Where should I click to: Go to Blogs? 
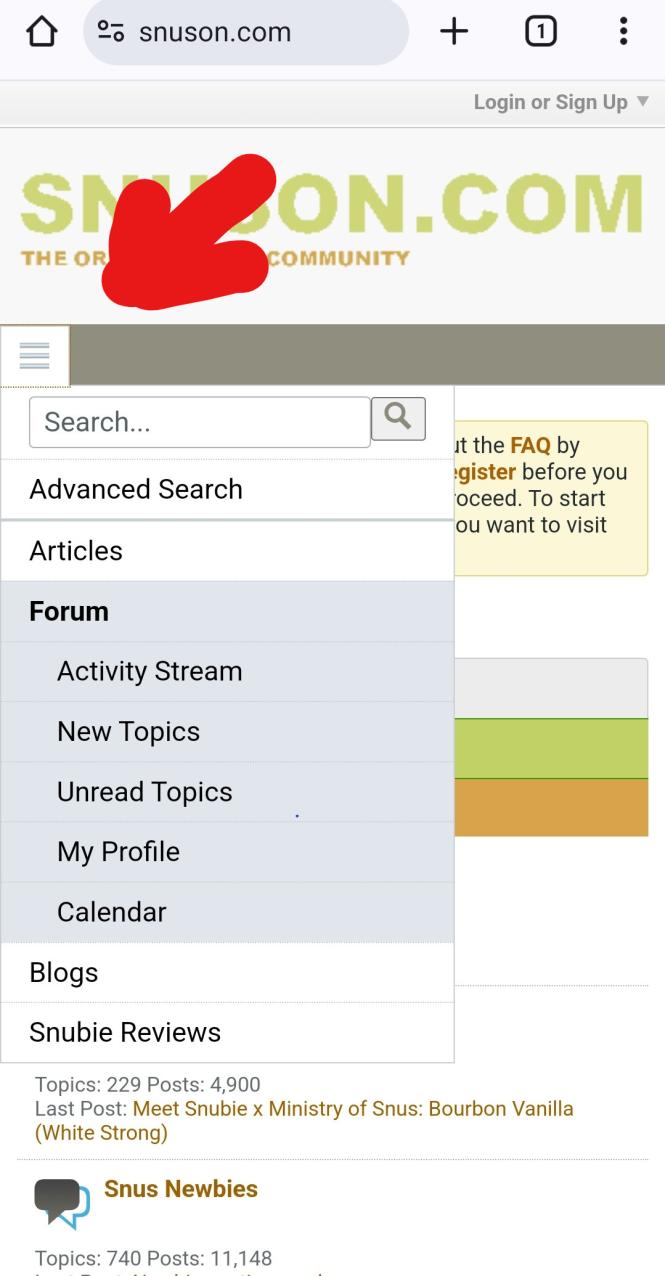tap(64, 972)
